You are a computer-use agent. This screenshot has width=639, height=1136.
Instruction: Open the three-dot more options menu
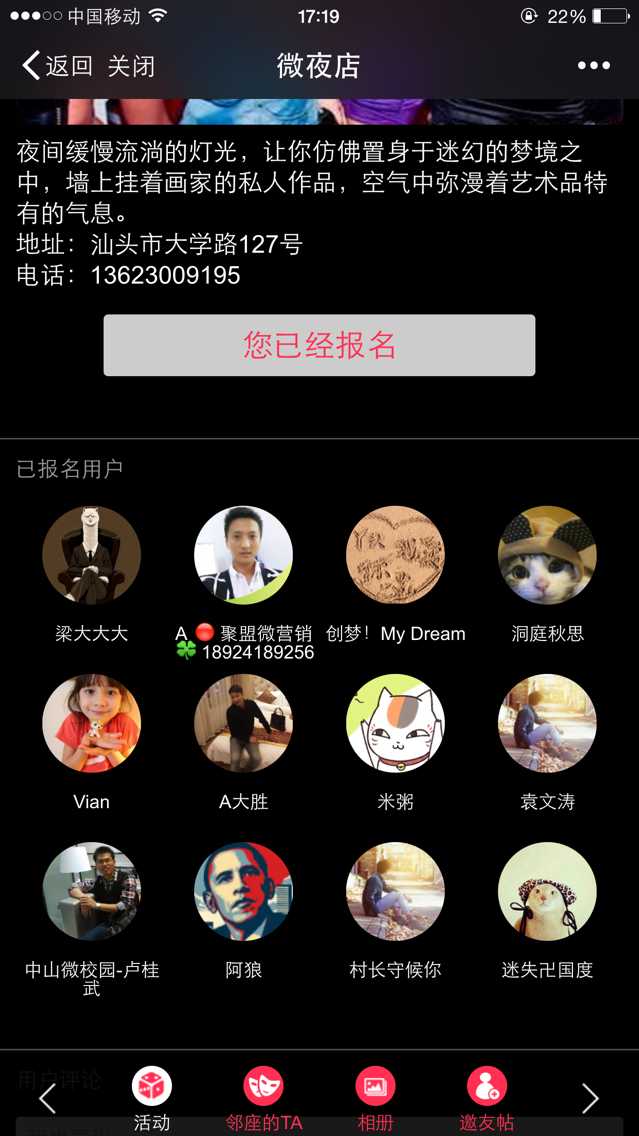click(x=593, y=66)
